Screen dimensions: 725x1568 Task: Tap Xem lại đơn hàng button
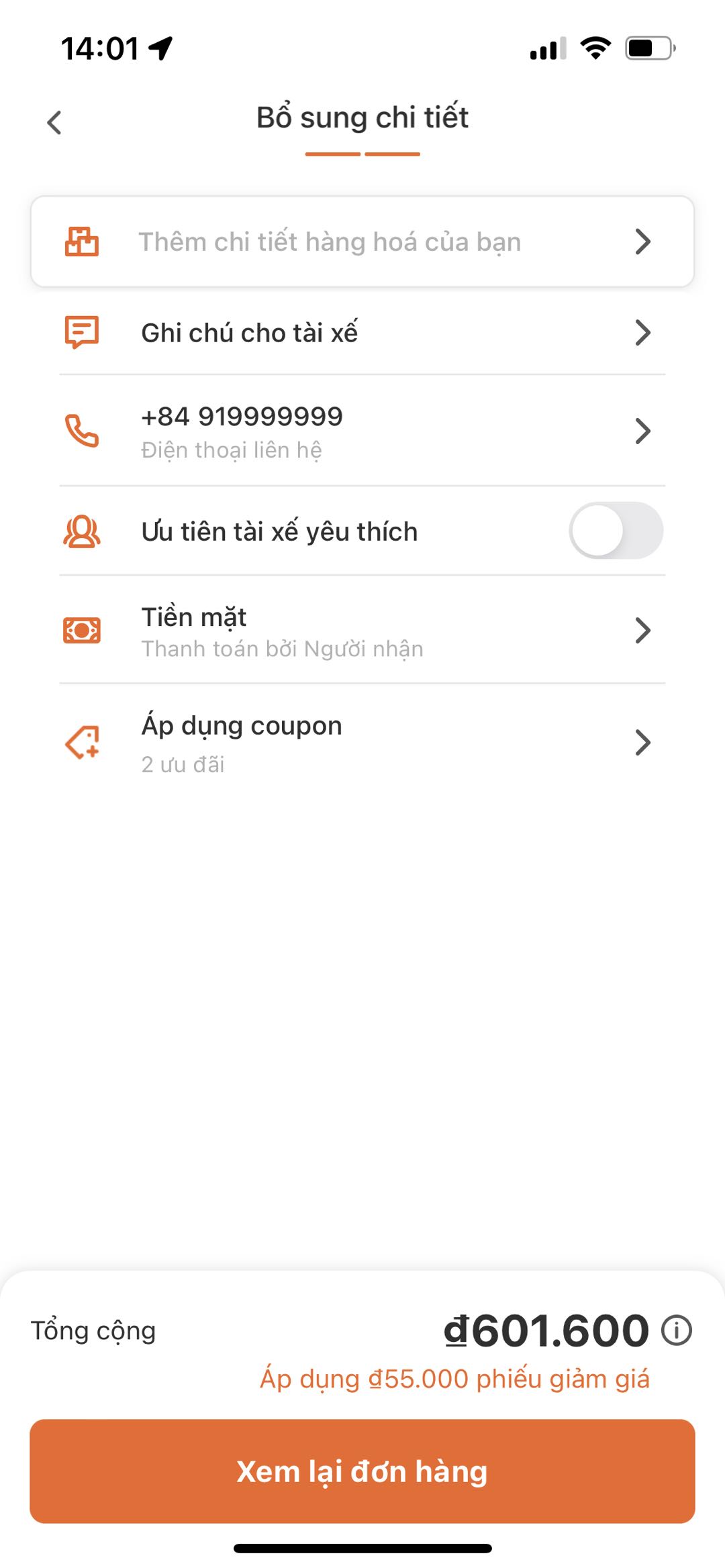[x=362, y=1471]
